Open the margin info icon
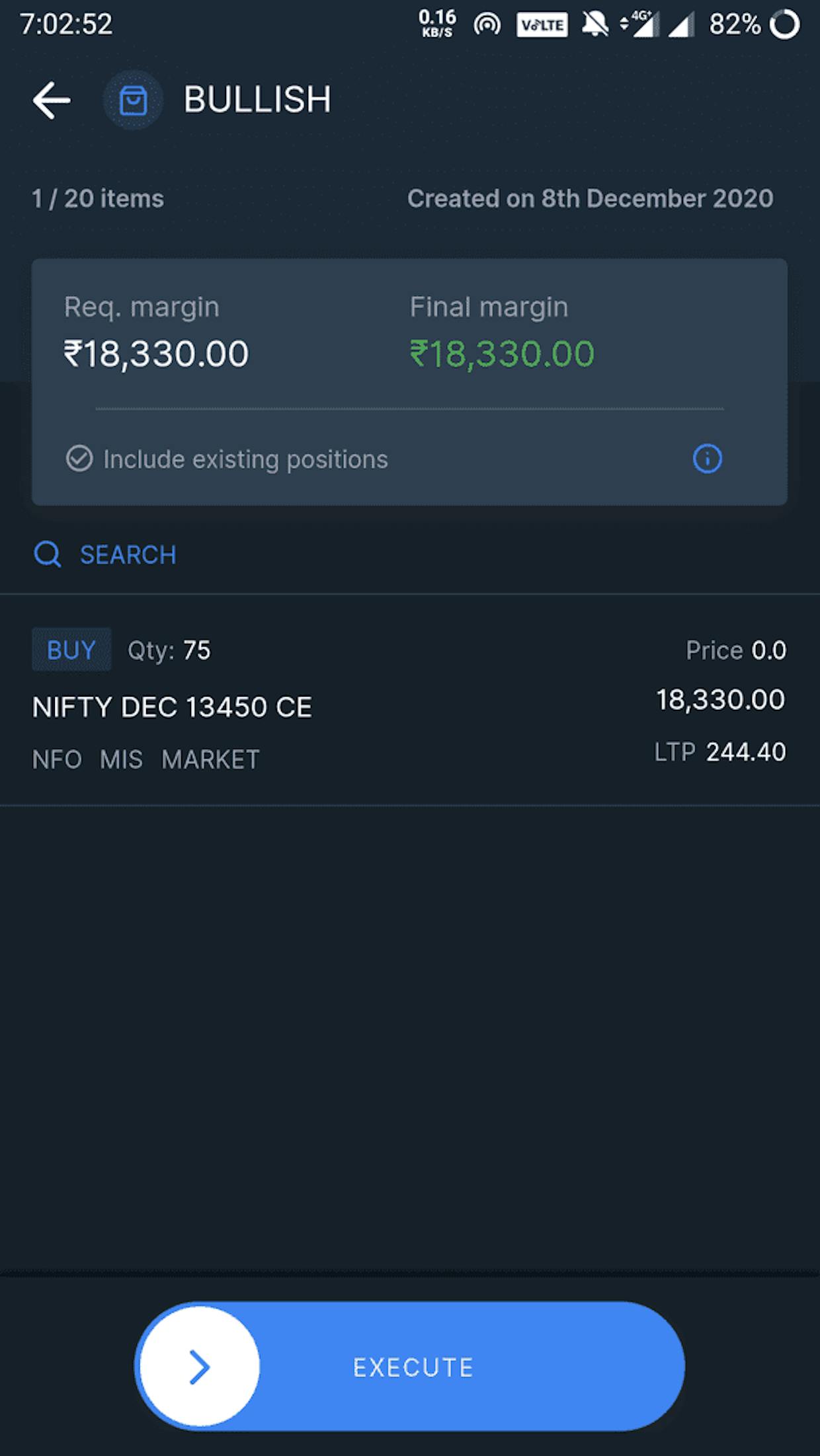 coord(707,459)
